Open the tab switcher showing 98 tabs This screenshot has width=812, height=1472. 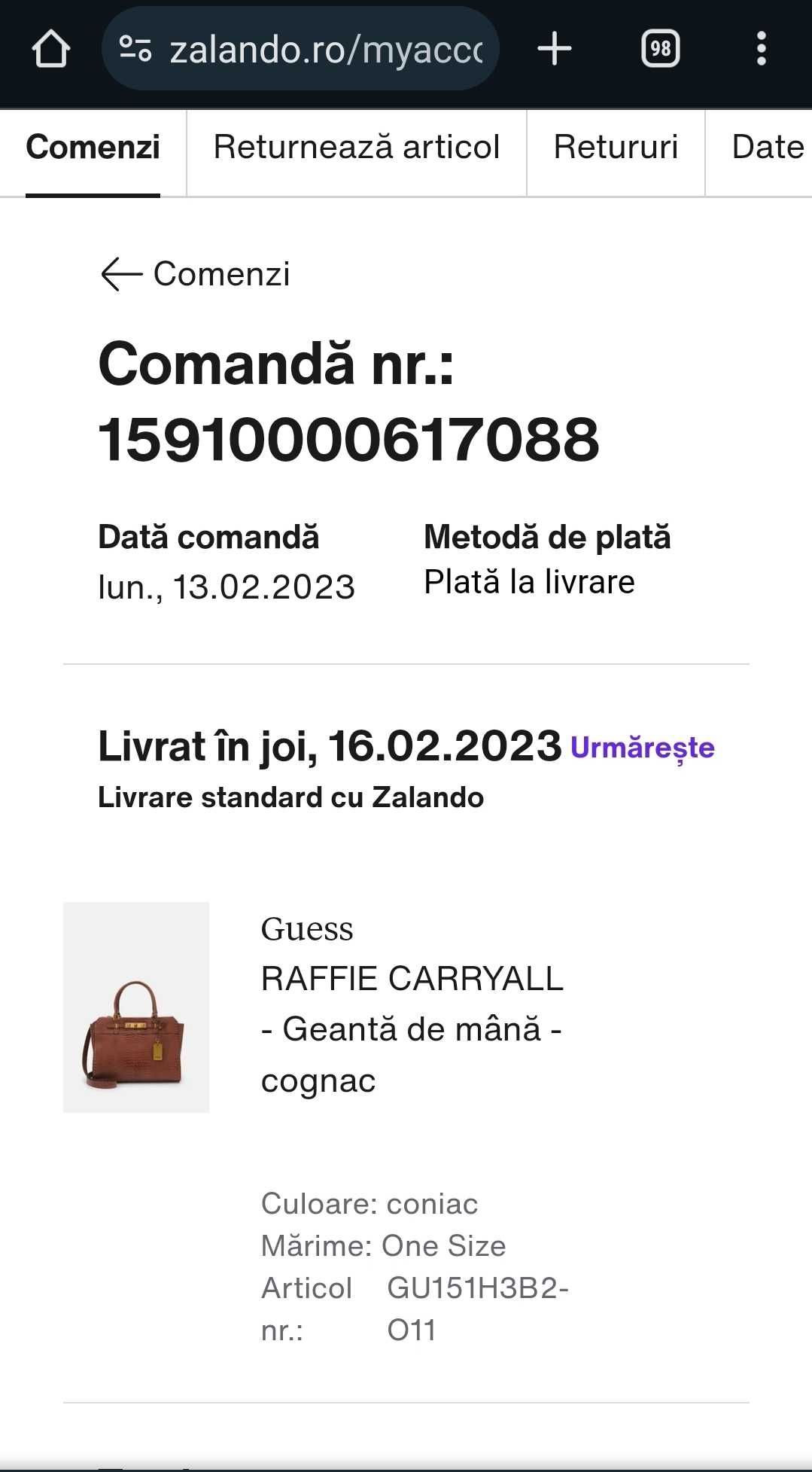click(x=661, y=50)
